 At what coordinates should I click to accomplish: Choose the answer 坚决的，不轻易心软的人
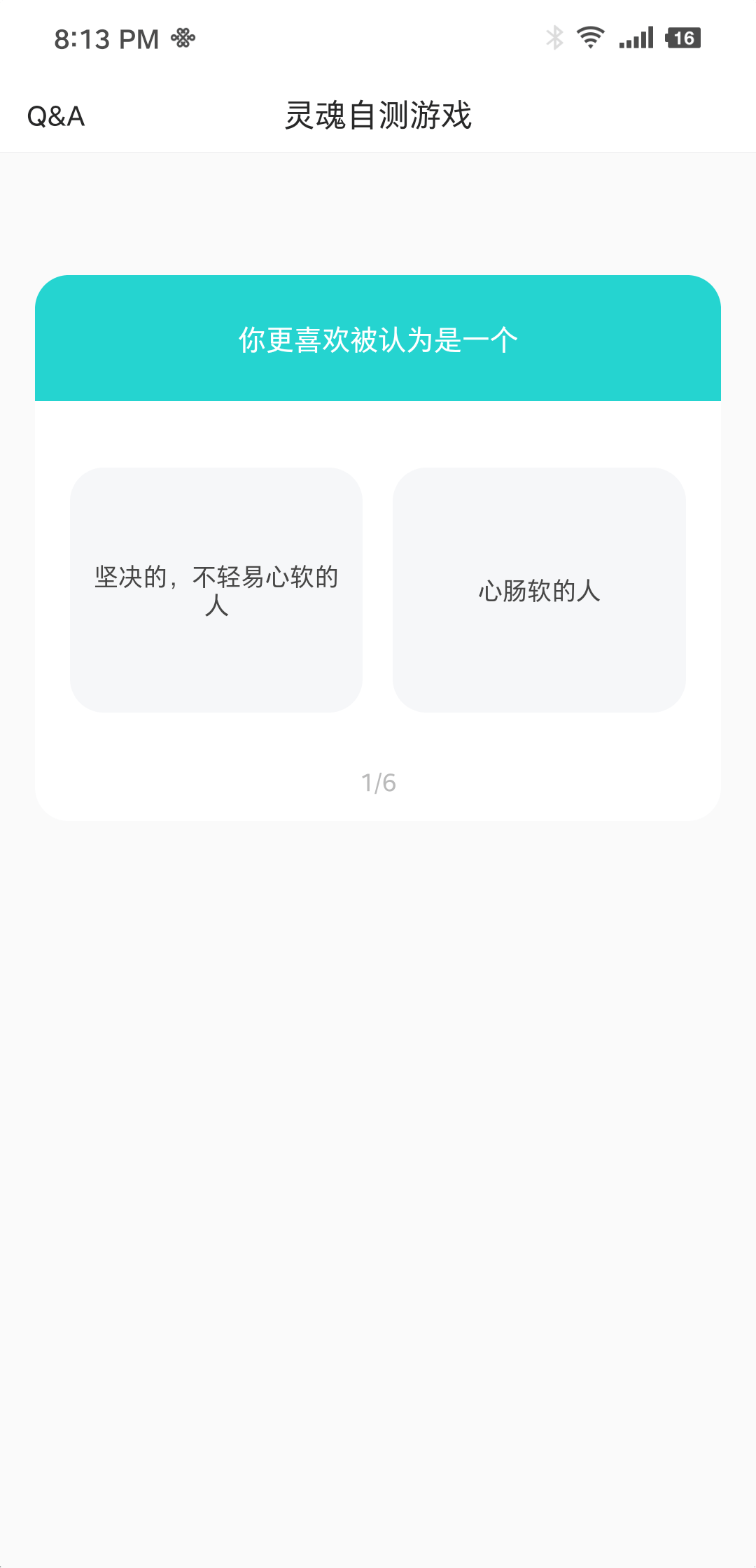coord(216,590)
